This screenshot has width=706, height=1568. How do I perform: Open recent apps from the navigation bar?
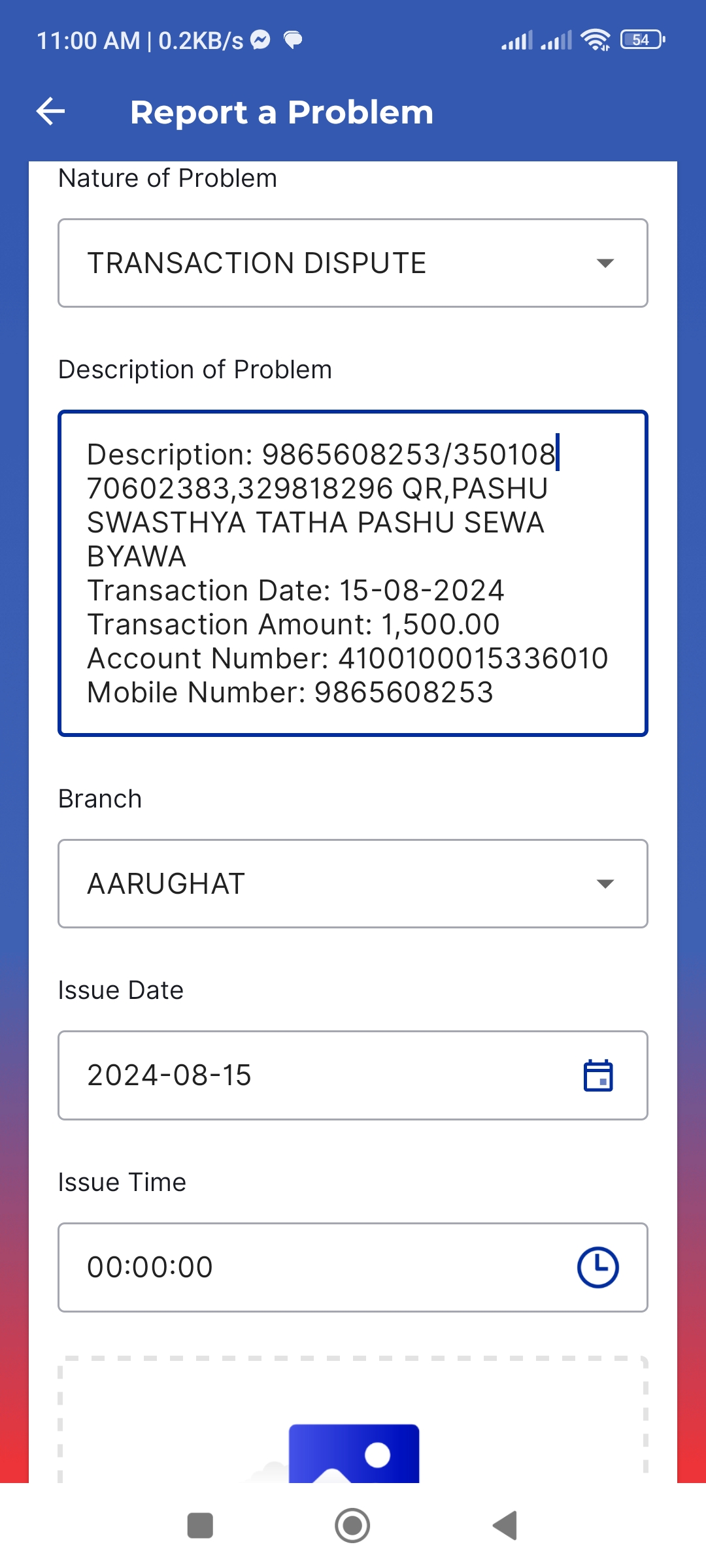tap(200, 1526)
